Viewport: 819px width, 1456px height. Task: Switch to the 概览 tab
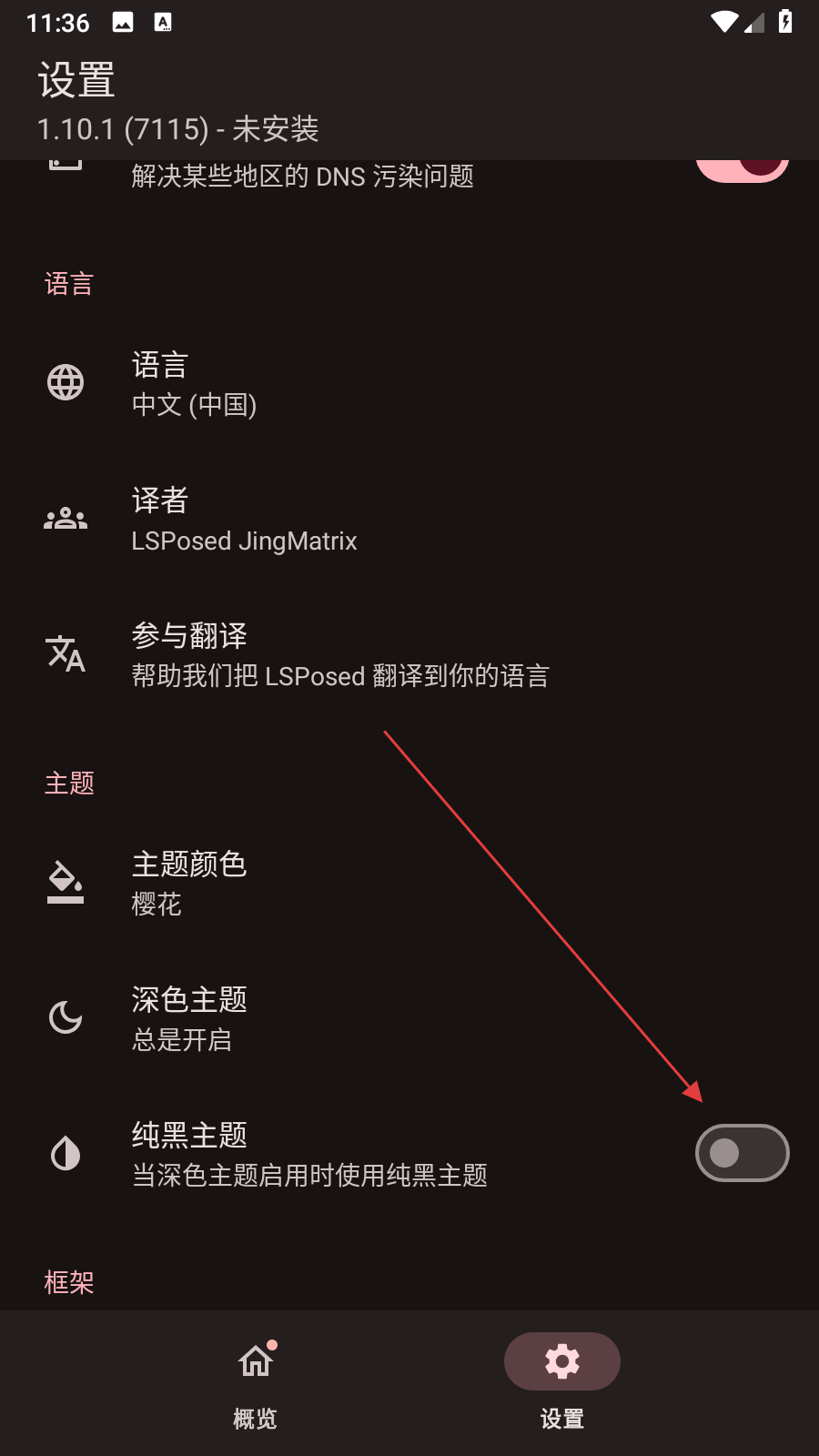[x=256, y=1380]
